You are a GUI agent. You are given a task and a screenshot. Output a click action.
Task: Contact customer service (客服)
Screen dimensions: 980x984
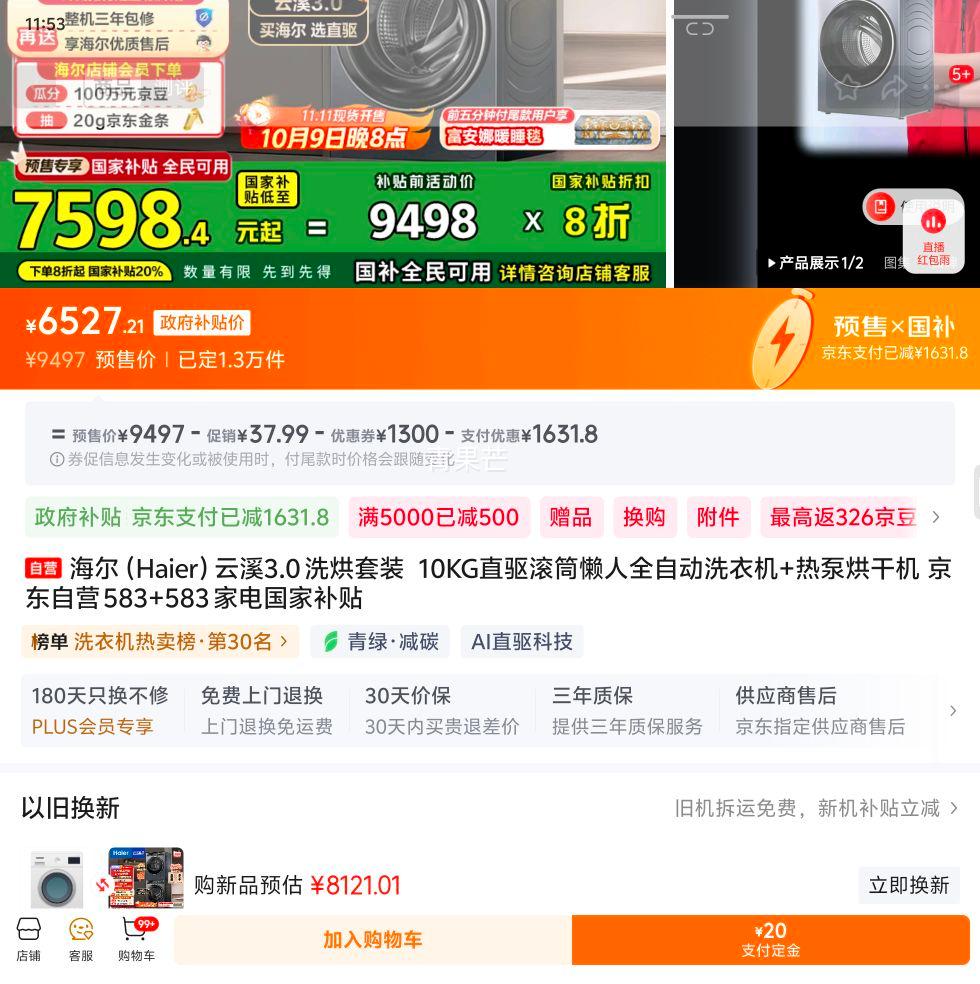[81, 940]
